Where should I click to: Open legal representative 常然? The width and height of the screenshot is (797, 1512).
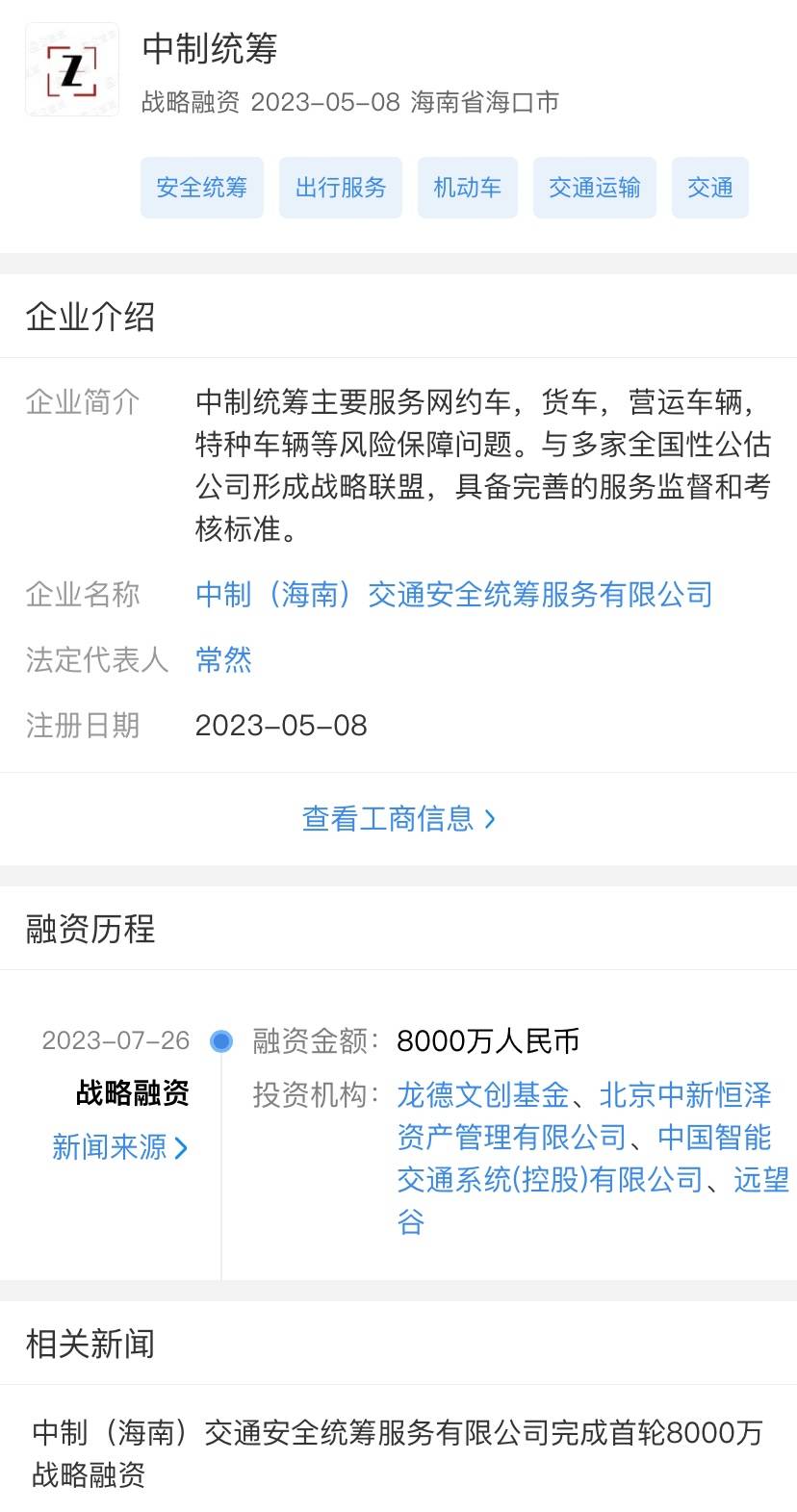[223, 660]
